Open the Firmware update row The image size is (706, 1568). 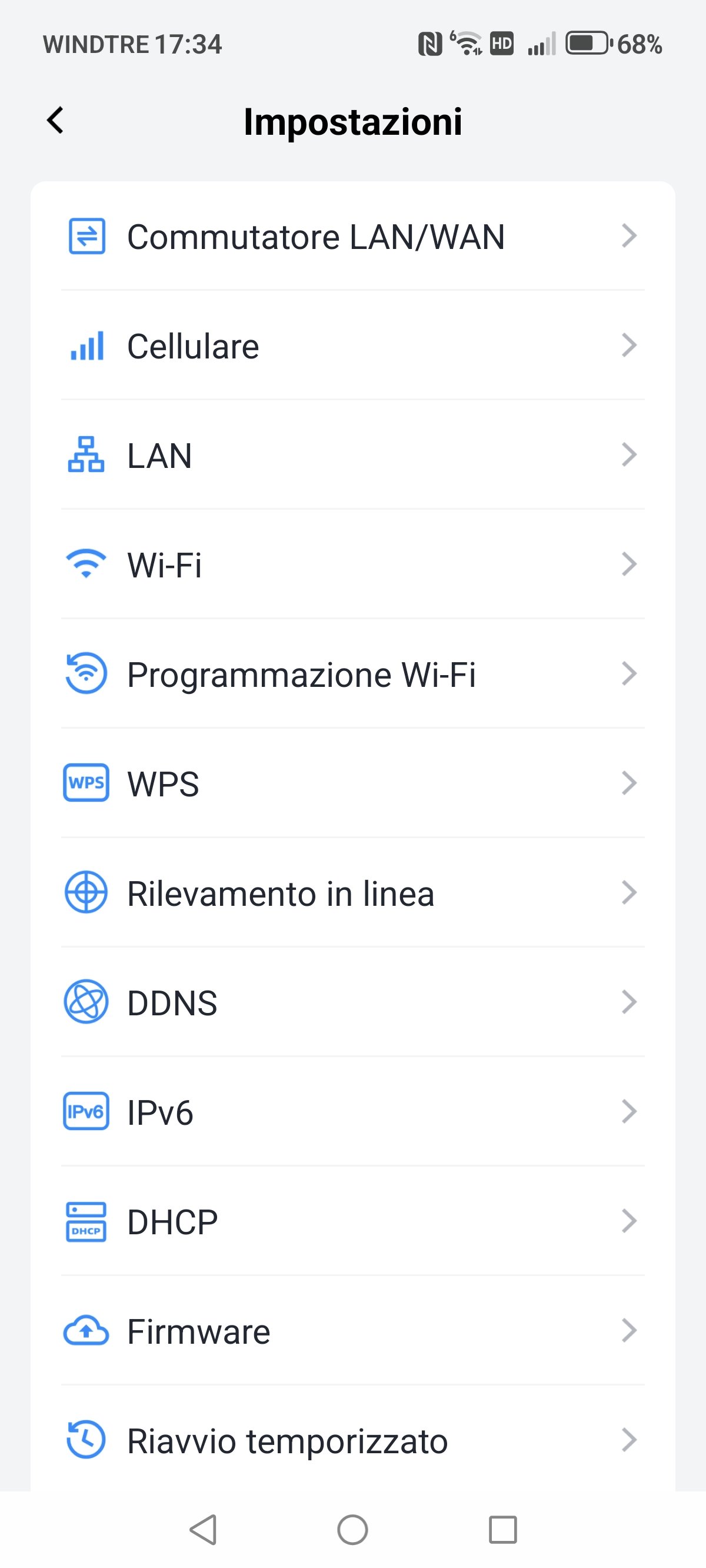(352, 1331)
